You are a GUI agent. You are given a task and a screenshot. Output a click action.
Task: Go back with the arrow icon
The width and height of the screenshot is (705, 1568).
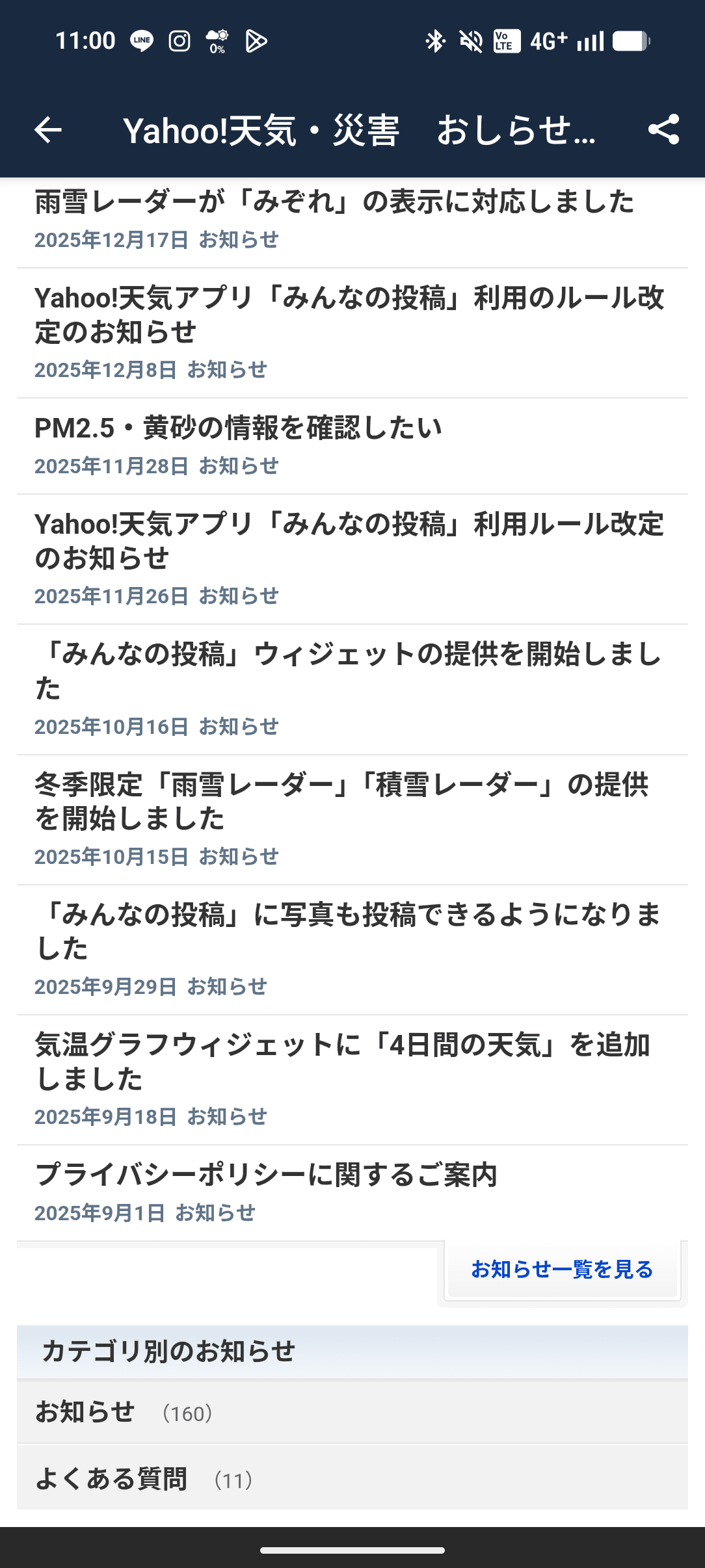[x=48, y=130]
